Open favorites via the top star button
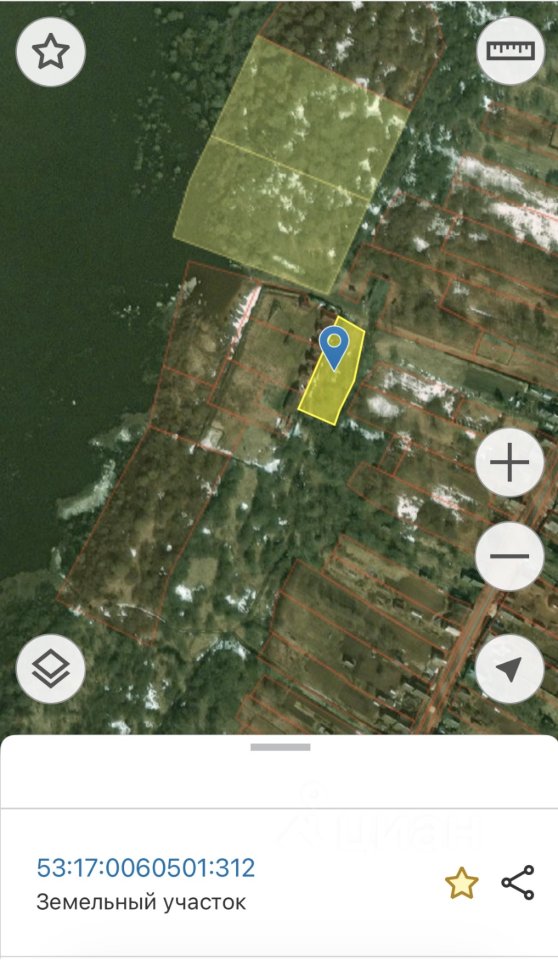 [50, 51]
